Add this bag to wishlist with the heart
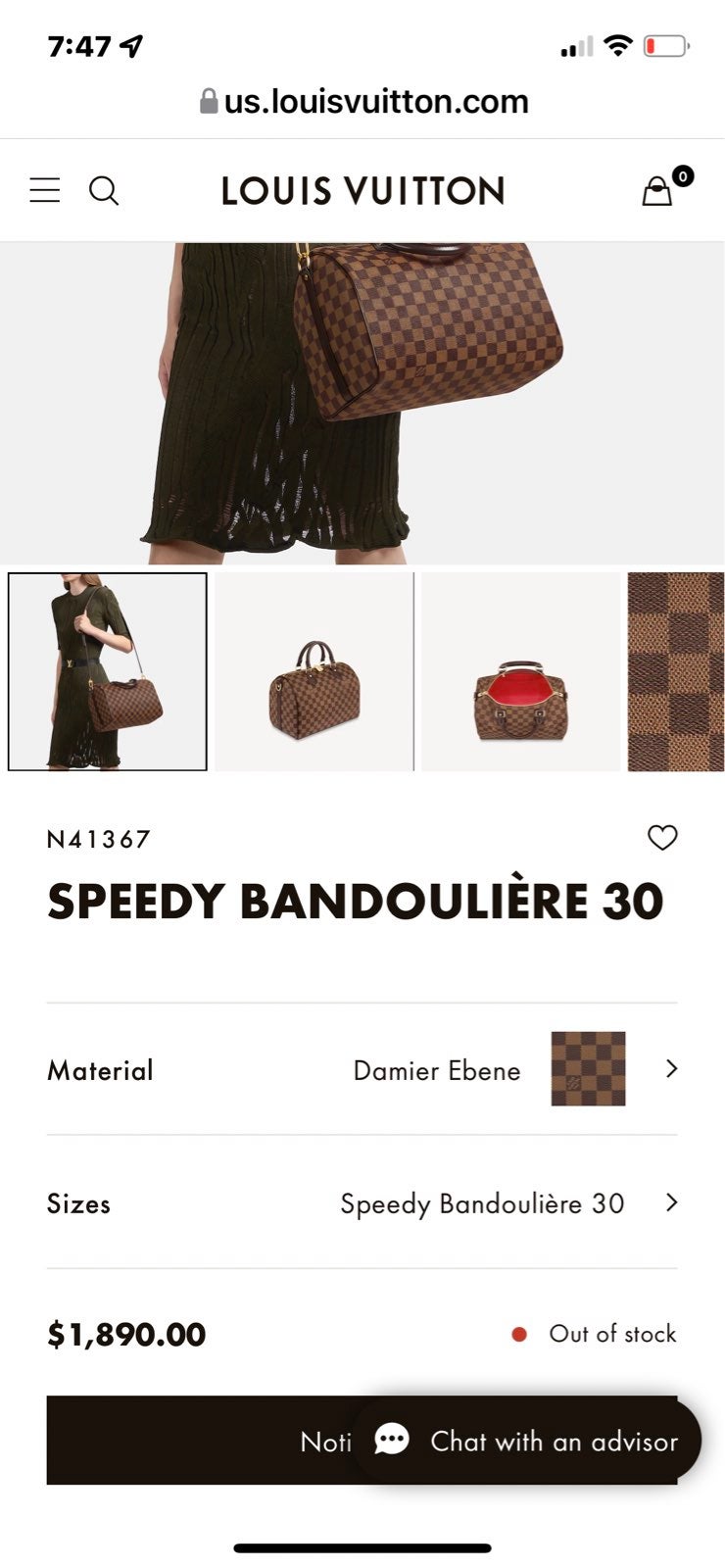The width and height of the screenshot is (725, 1568). coord(662,838)
